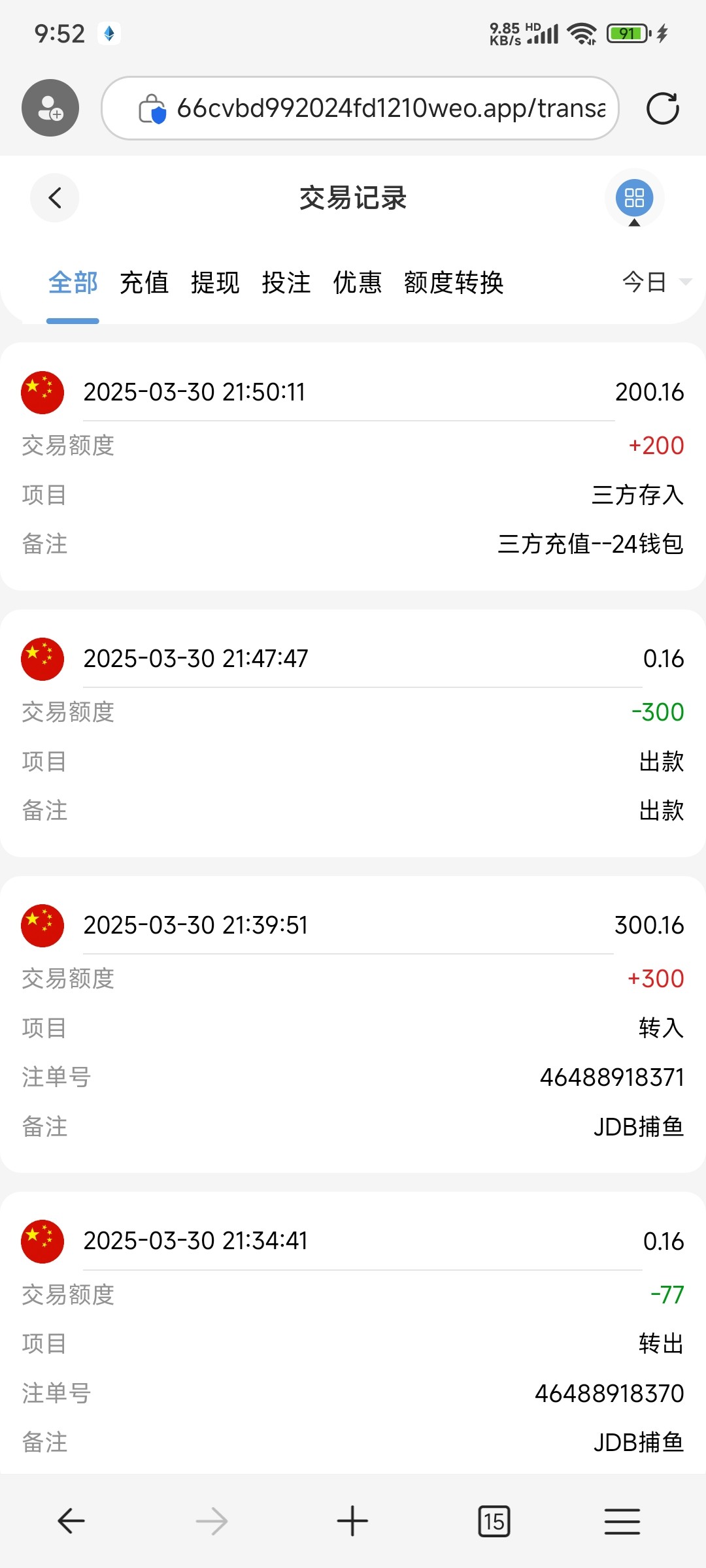Viewport: 706px width, 1568px height.
Task: Open a new browser tab with plus
Action: point(352,1521)
